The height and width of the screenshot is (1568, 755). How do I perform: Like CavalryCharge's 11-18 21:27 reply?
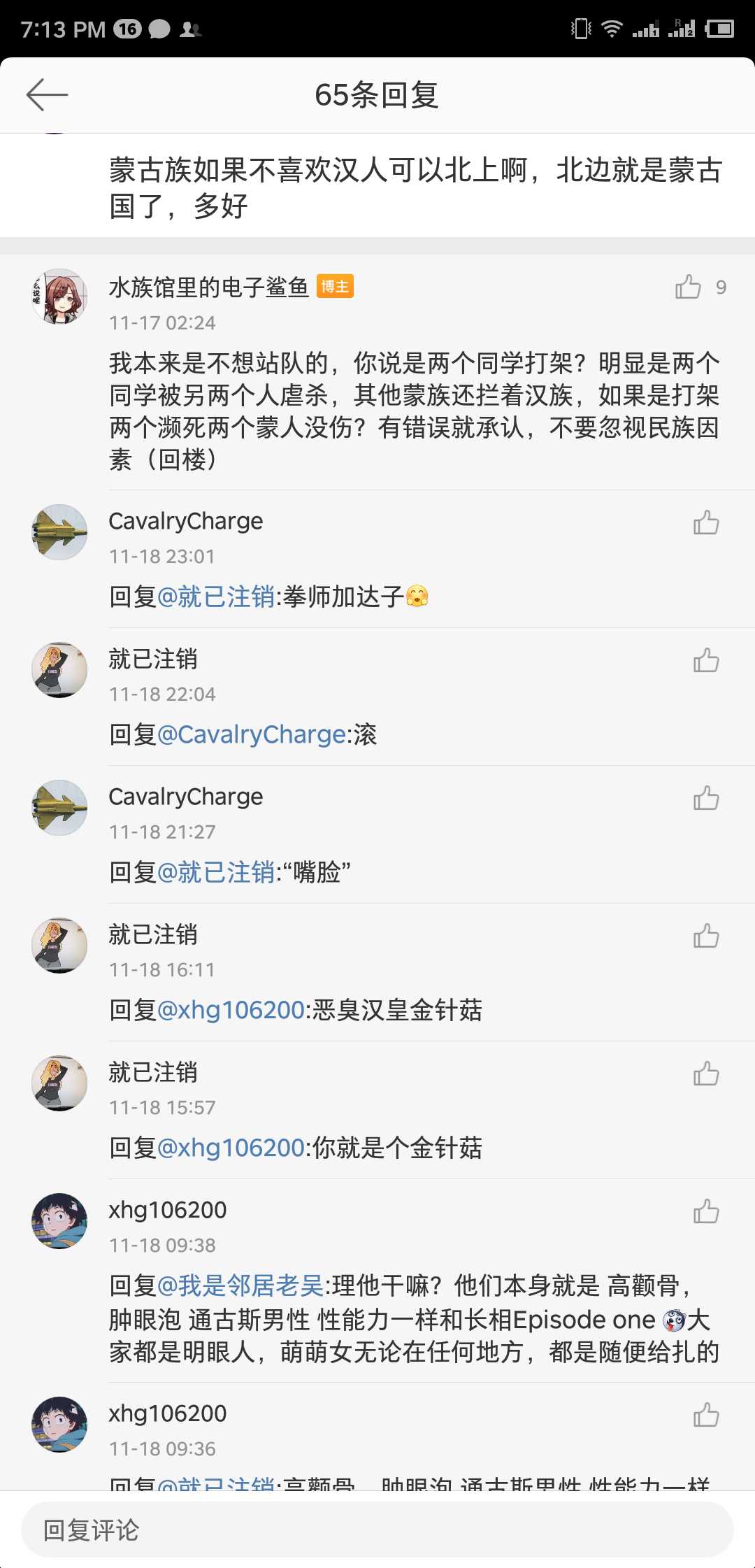click(706, 798)
